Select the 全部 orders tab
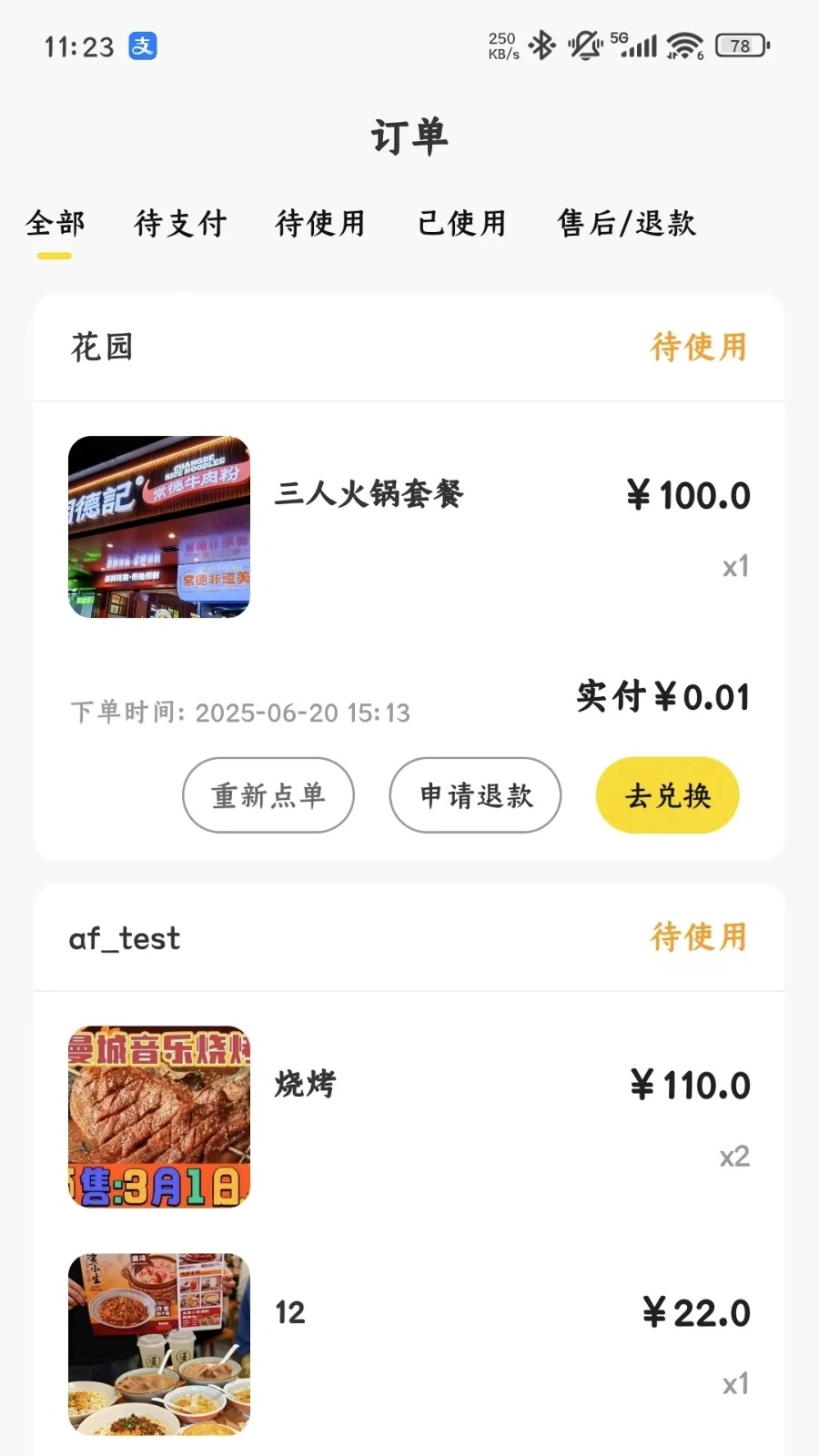819x1456 pixels. coord(56,224)
